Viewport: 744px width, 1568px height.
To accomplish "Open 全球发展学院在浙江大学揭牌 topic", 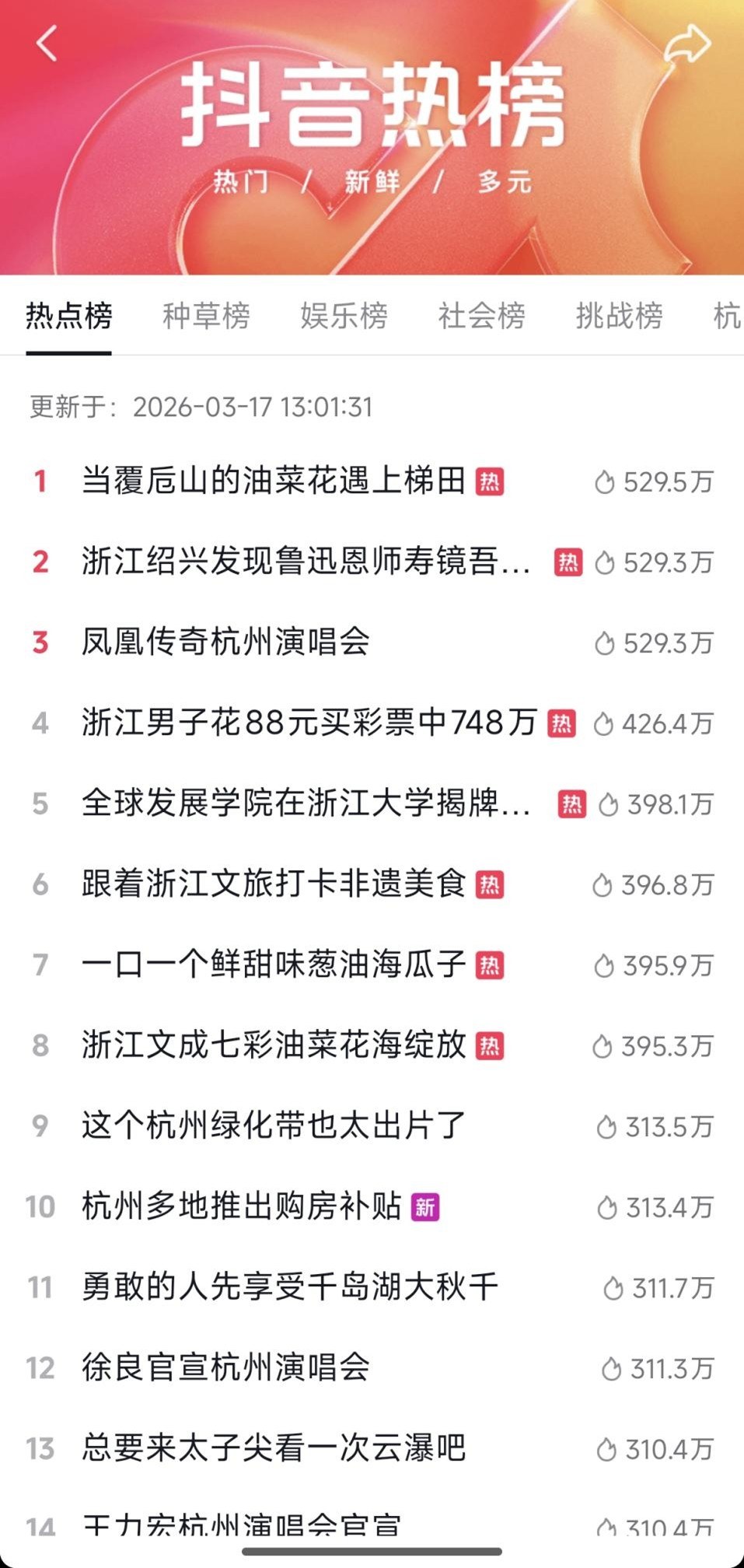I will point(306,803).
